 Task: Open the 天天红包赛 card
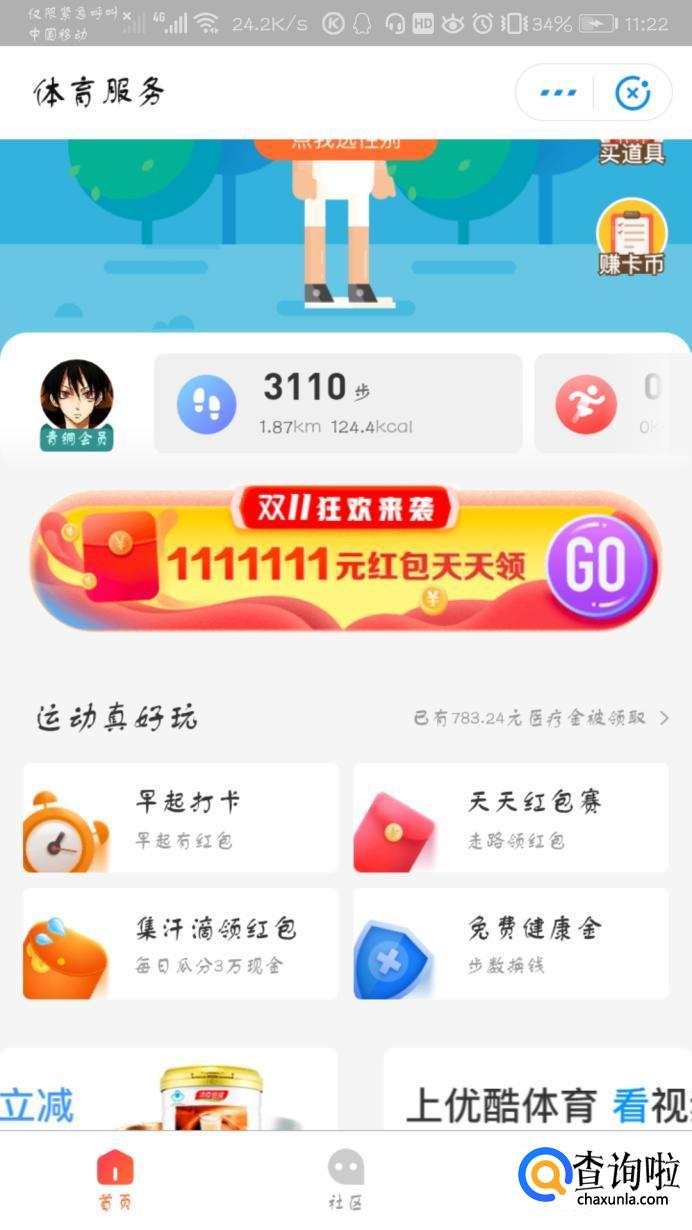click(x=511, y=818)
